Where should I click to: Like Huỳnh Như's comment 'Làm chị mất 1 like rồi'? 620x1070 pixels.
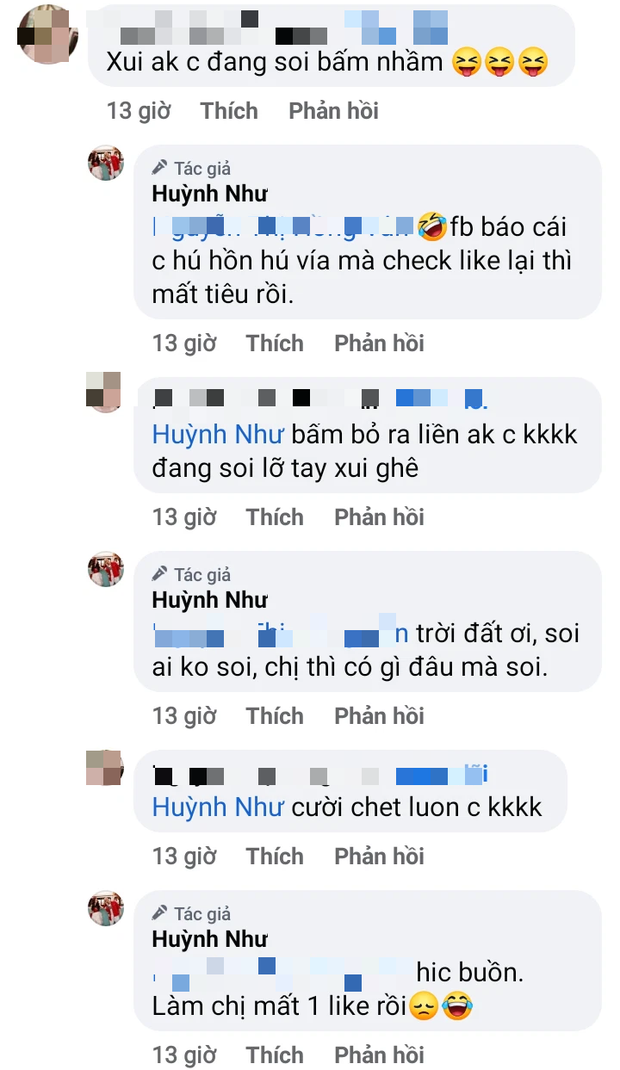274,1054
